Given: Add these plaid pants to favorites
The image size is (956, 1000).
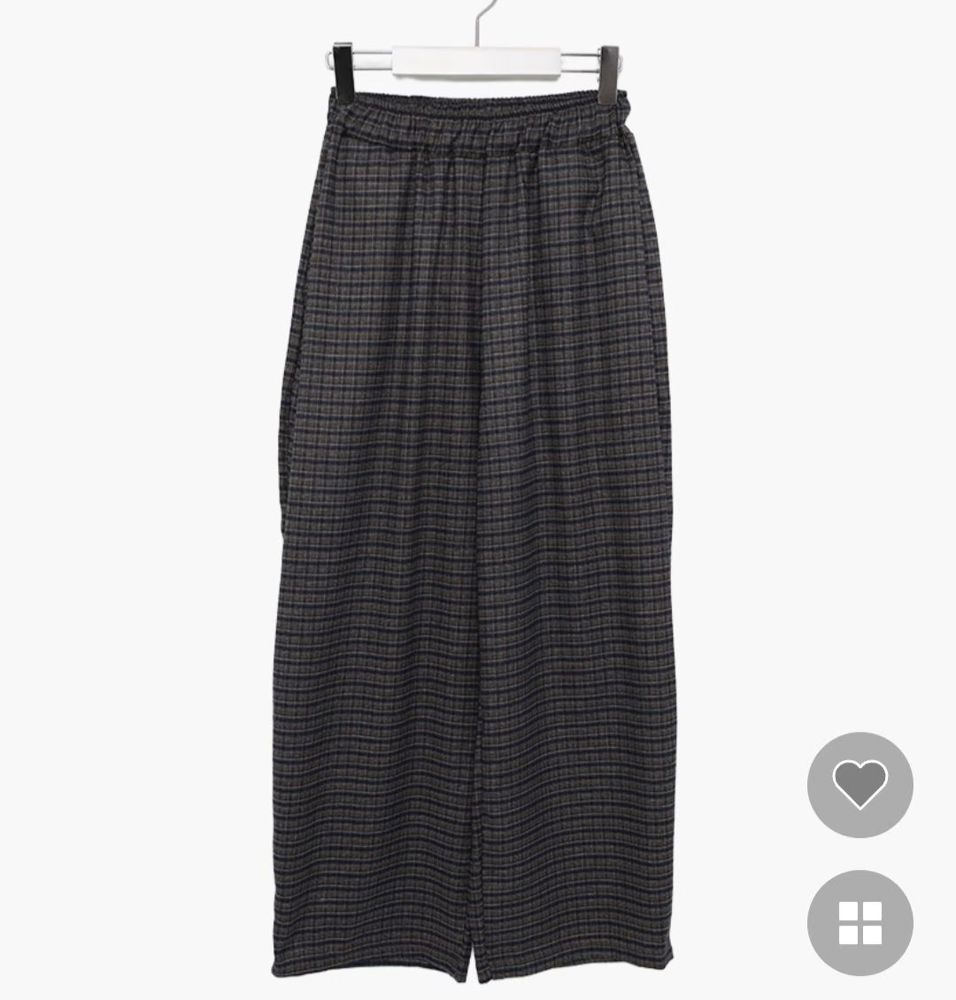Looking at the screenshot, I should click(859, 785).
